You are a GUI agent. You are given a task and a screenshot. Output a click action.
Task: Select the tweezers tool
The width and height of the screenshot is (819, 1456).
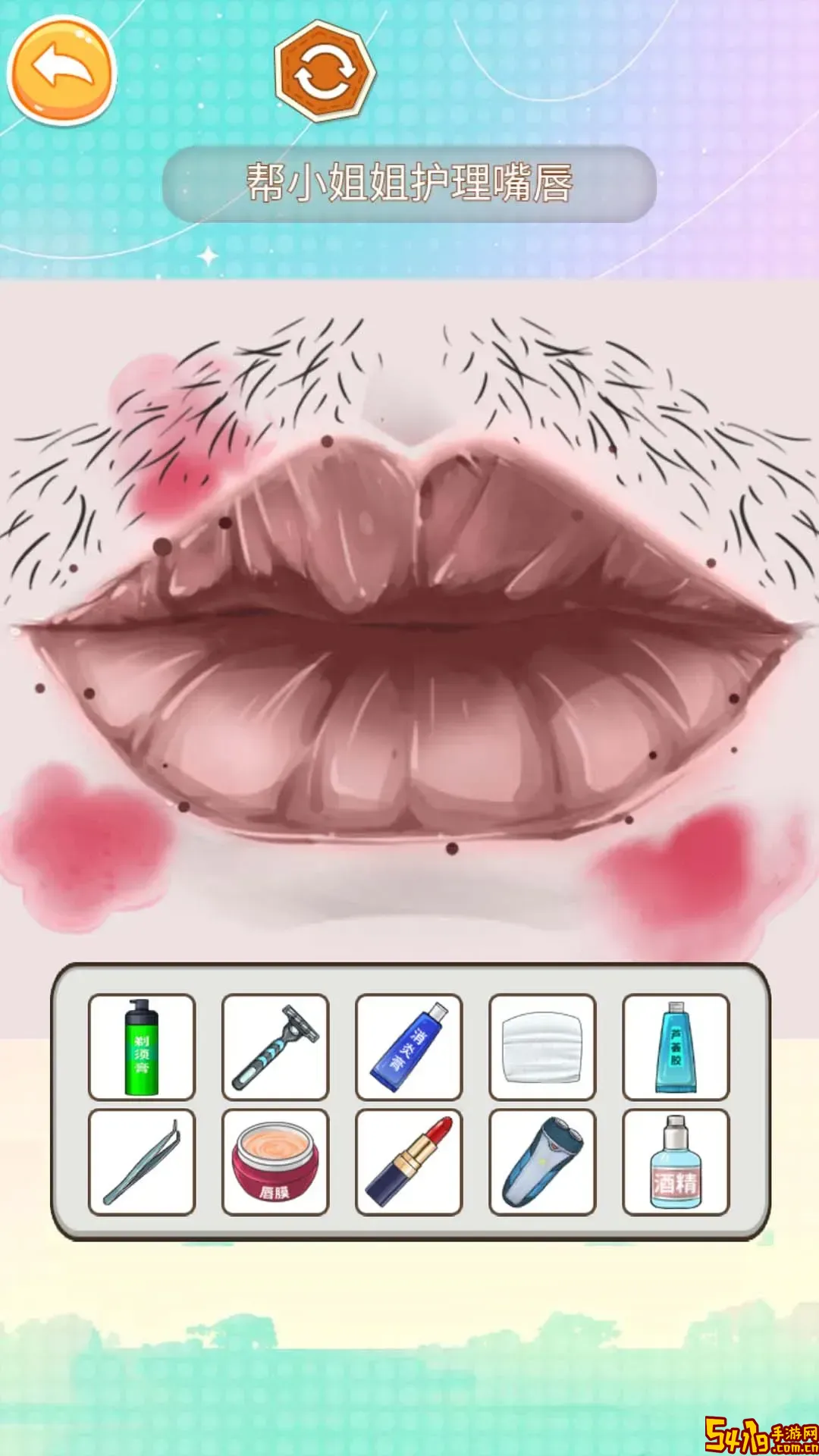coord(142,1162)
